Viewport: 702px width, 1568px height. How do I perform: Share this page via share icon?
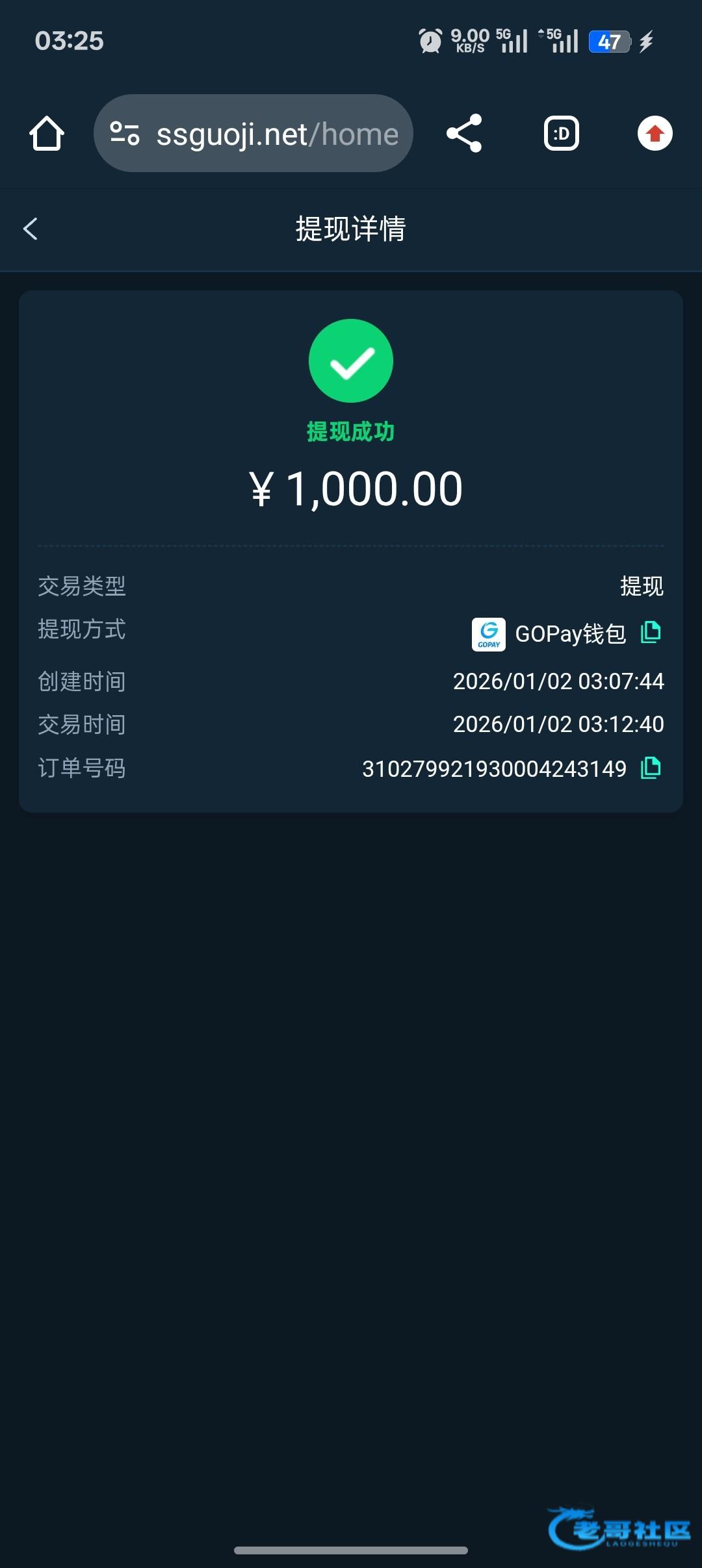point(464,134)
